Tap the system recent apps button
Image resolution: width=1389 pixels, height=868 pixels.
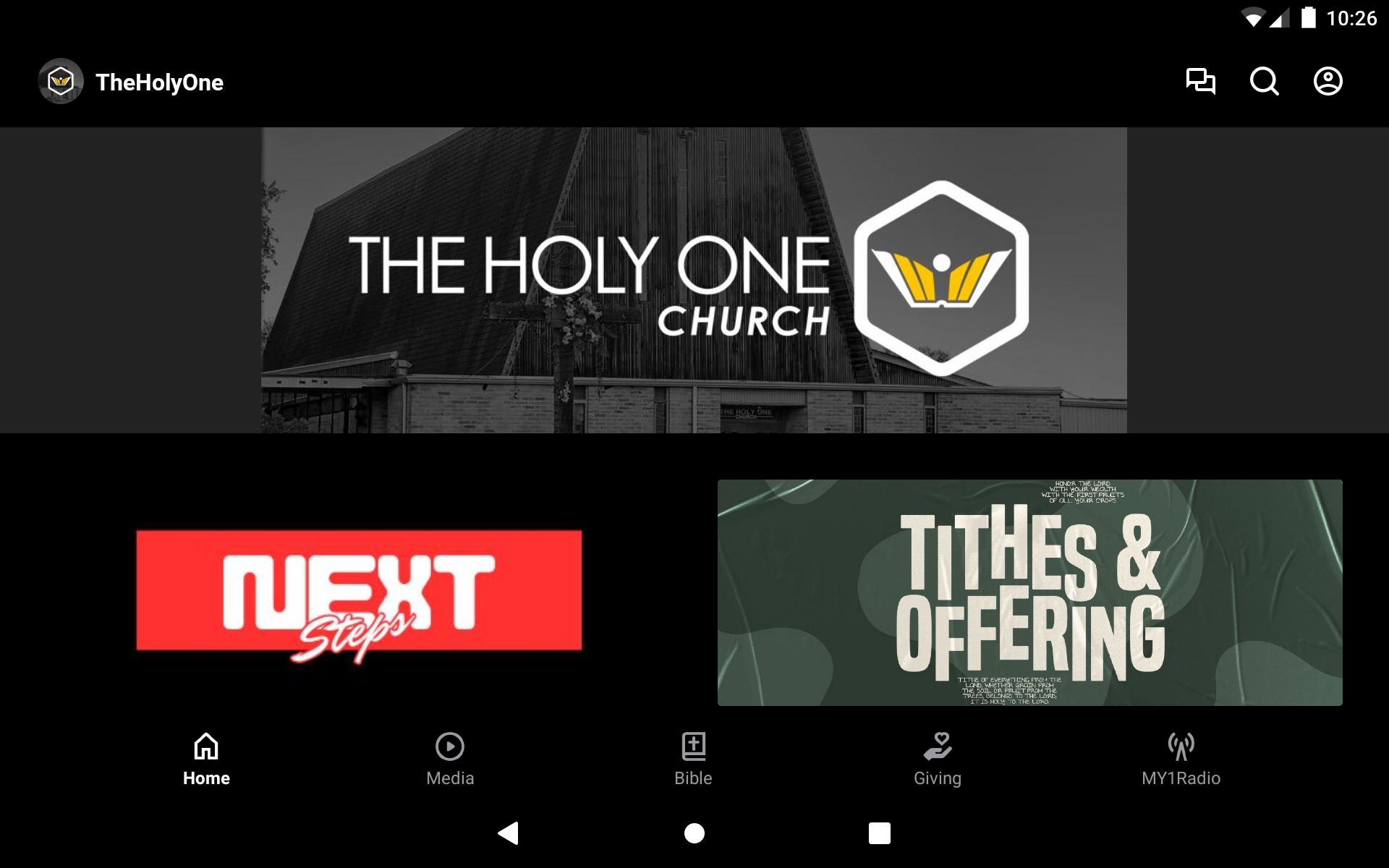[x=879, y=833]
